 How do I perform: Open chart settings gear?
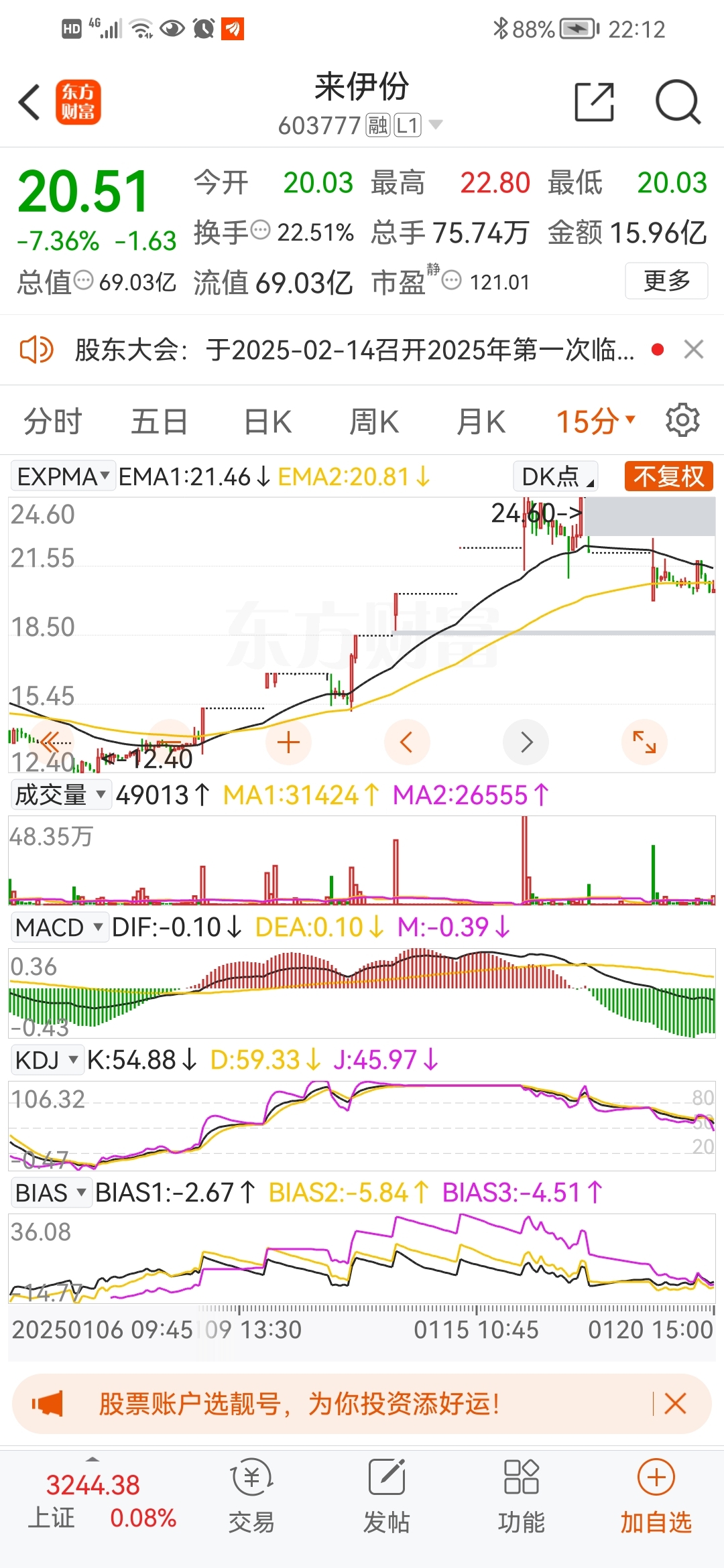pyautogui.click(x=682, y=420)
